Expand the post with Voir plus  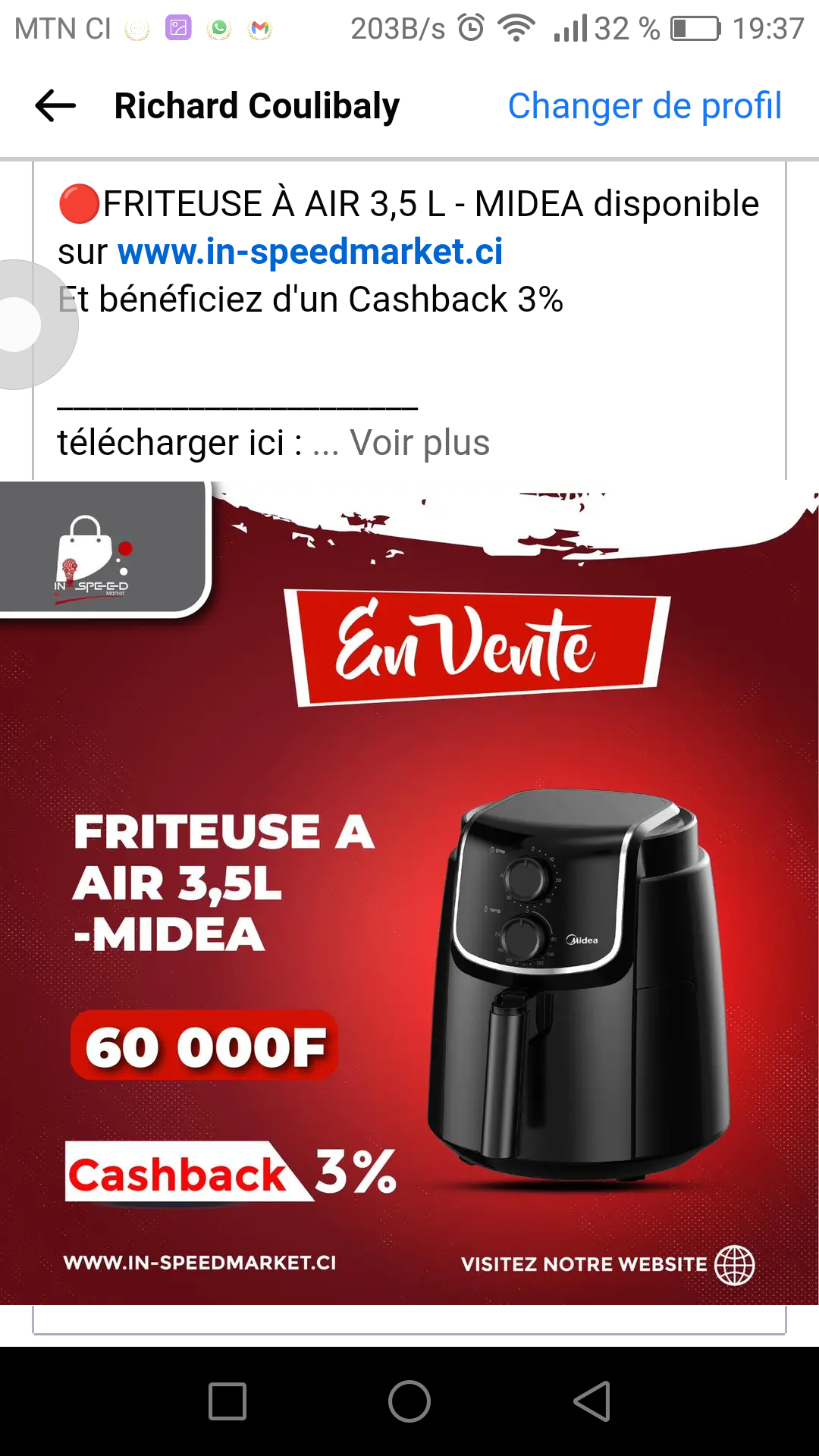click(x=419, y=443)
